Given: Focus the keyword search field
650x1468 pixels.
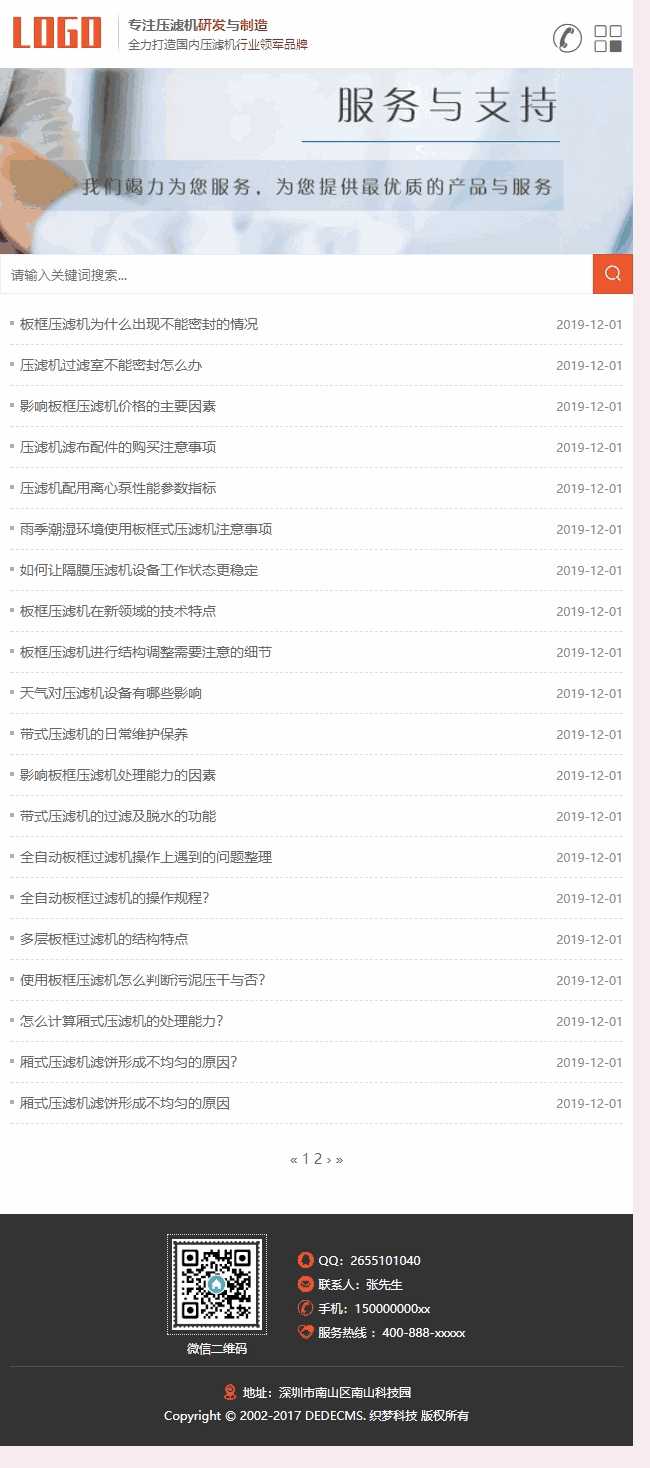Looking at the screenshot, I should click(297, 274).
